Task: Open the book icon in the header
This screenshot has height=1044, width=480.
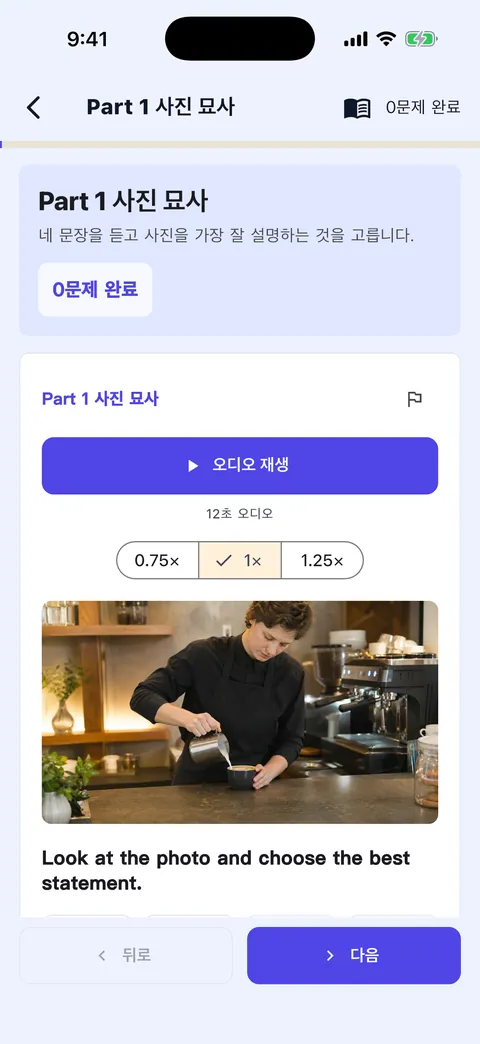Action: point(357,108)
